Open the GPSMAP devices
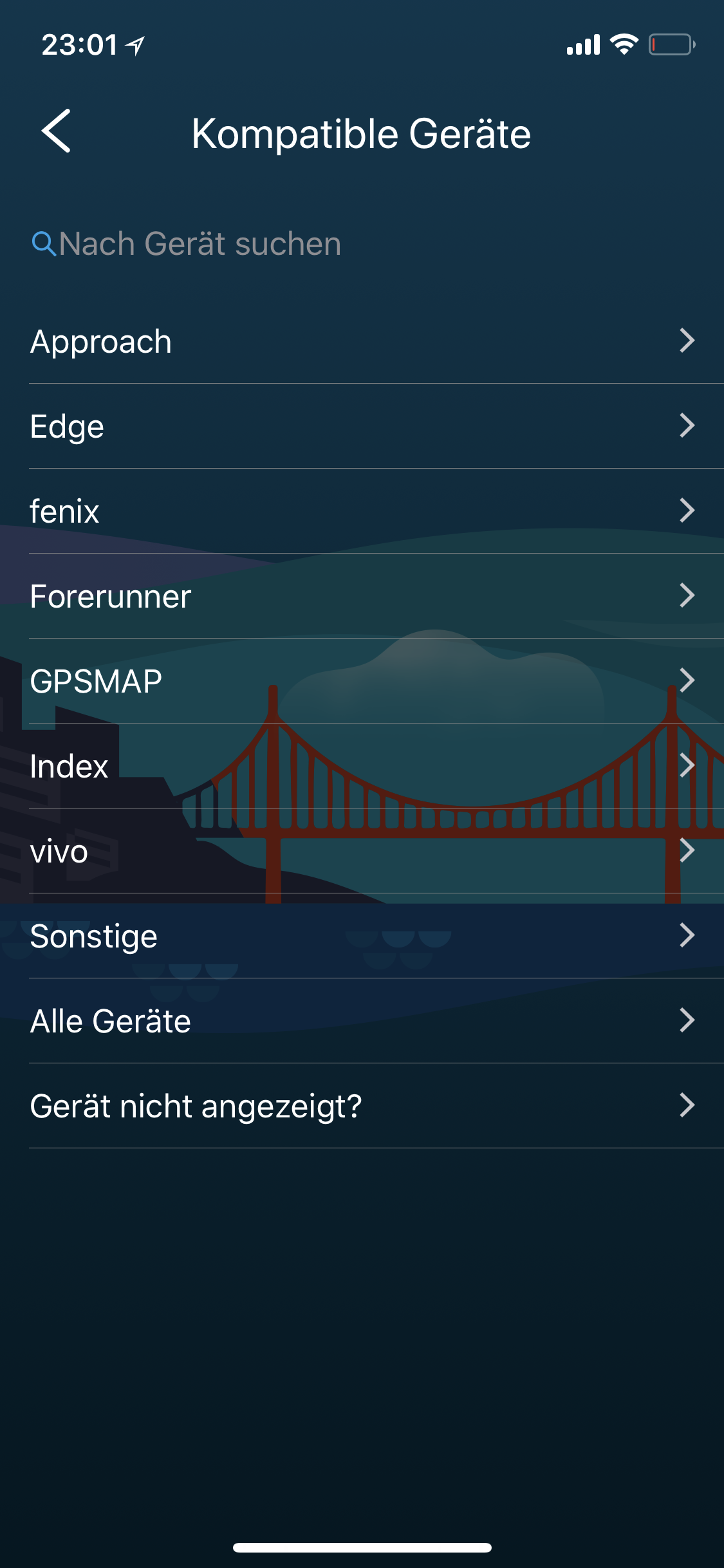The image size is (724, 1568). [x=362, y=681]
